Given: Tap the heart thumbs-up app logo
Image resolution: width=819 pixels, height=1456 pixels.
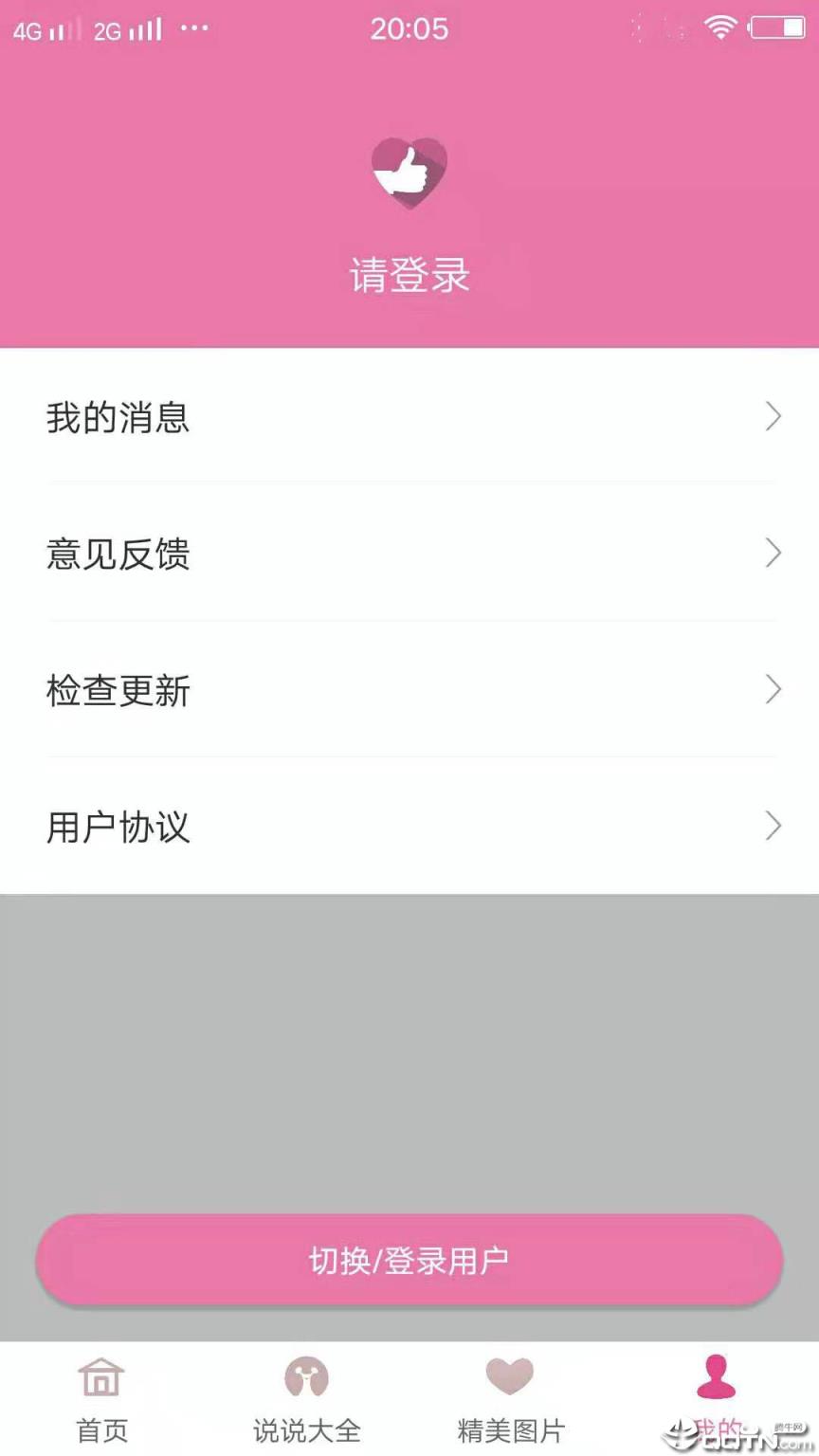Looking at the screenshot, I should tap(409, 173).
